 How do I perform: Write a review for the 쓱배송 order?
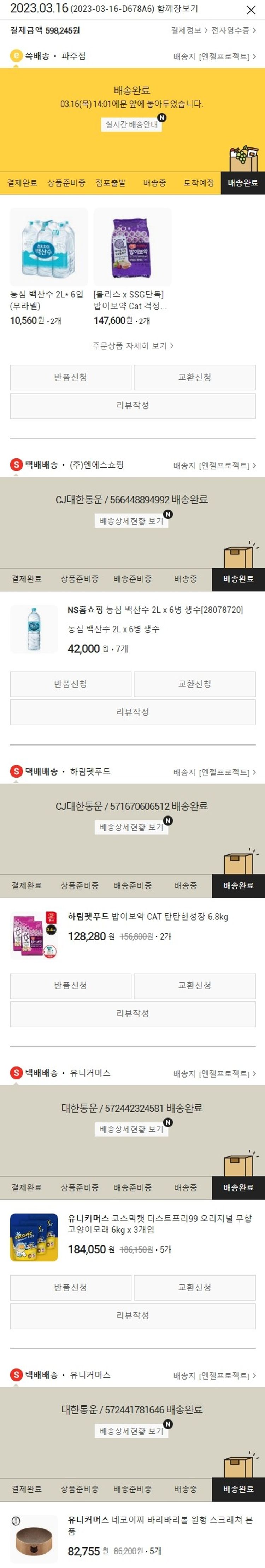132,405
